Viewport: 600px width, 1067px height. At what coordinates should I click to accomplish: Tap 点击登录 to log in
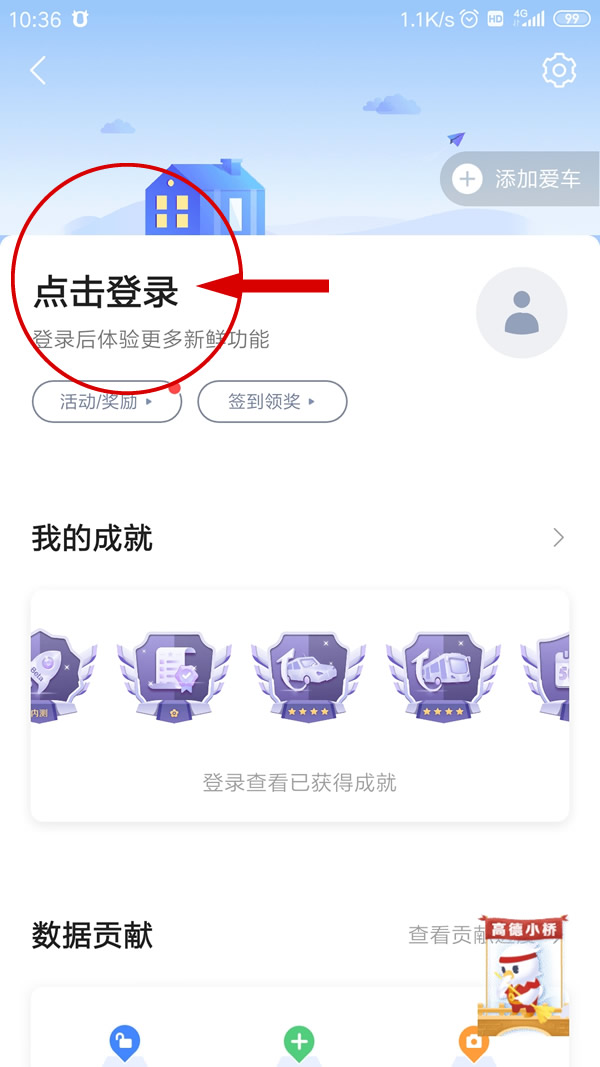click(106, 291)
